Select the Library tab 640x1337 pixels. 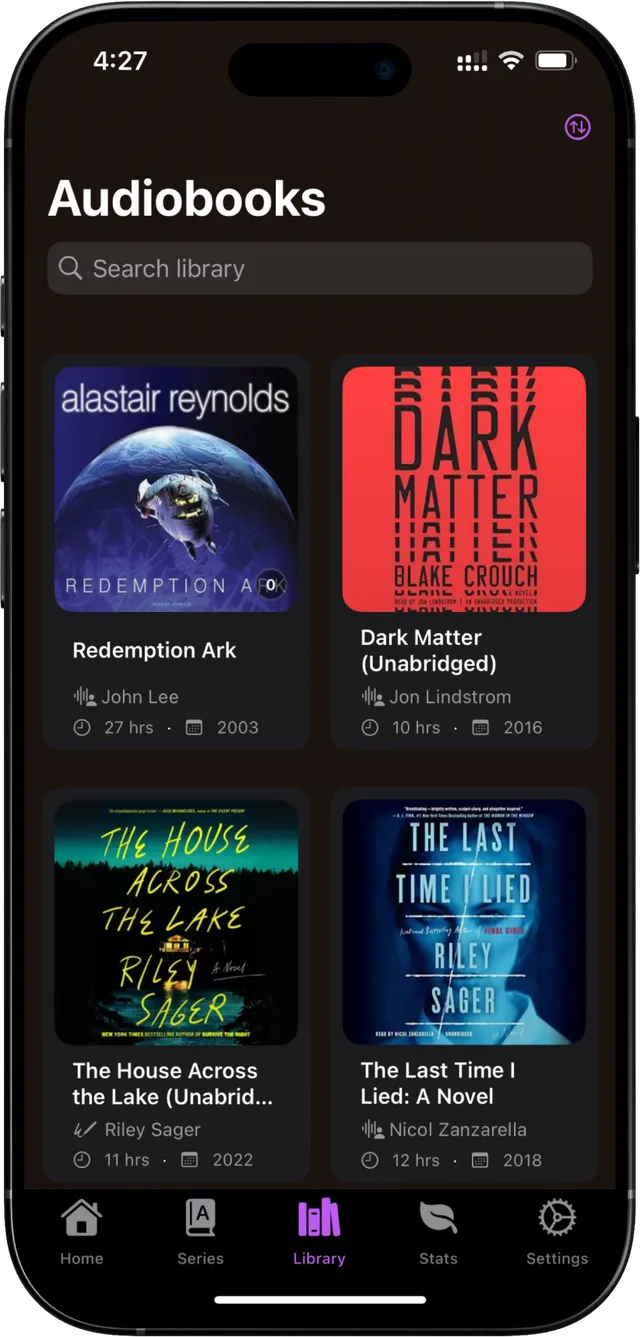[x=319, y=1232]
